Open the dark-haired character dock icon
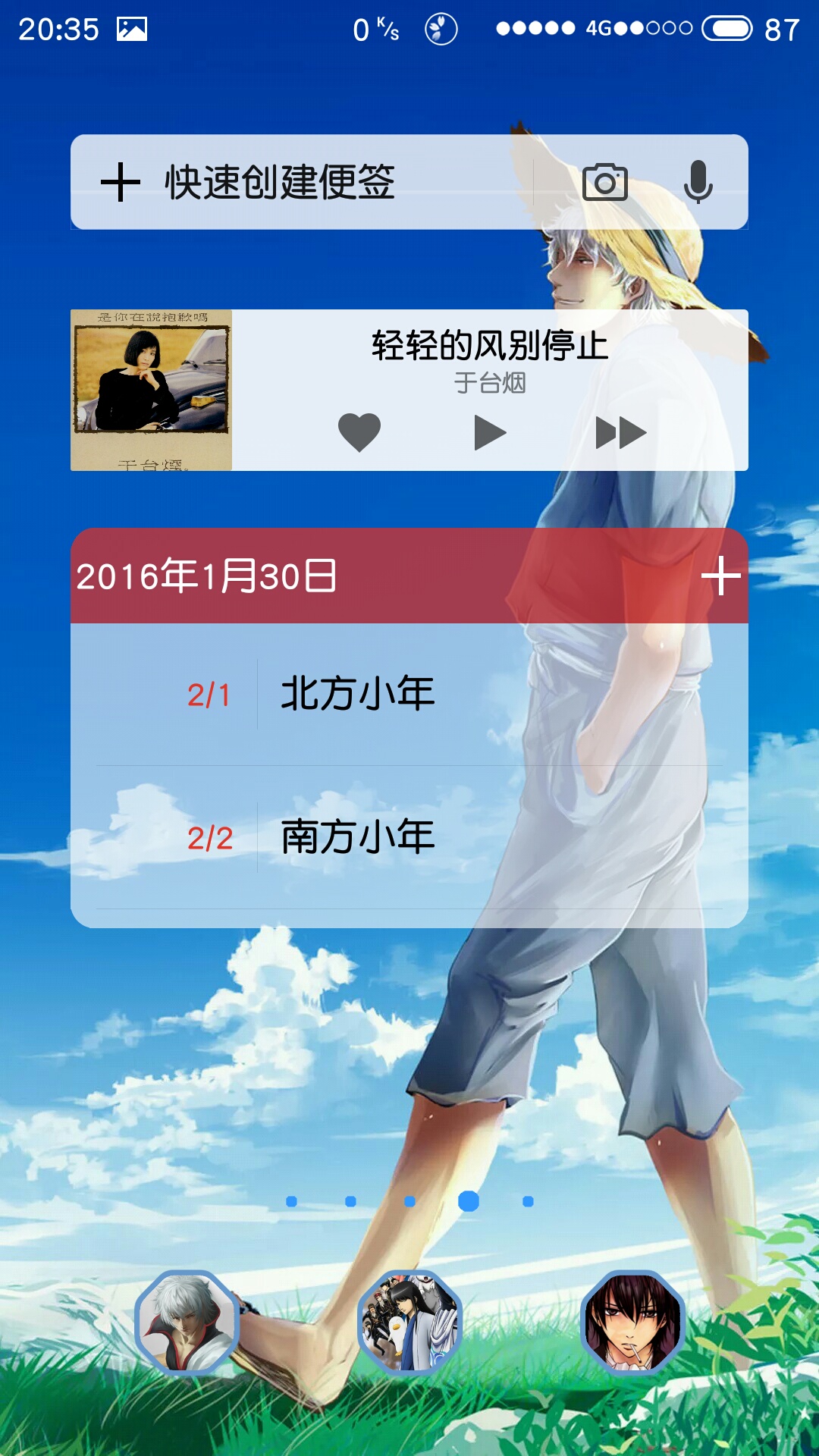Screen dimensions: 819x1456 [632, 1323]
